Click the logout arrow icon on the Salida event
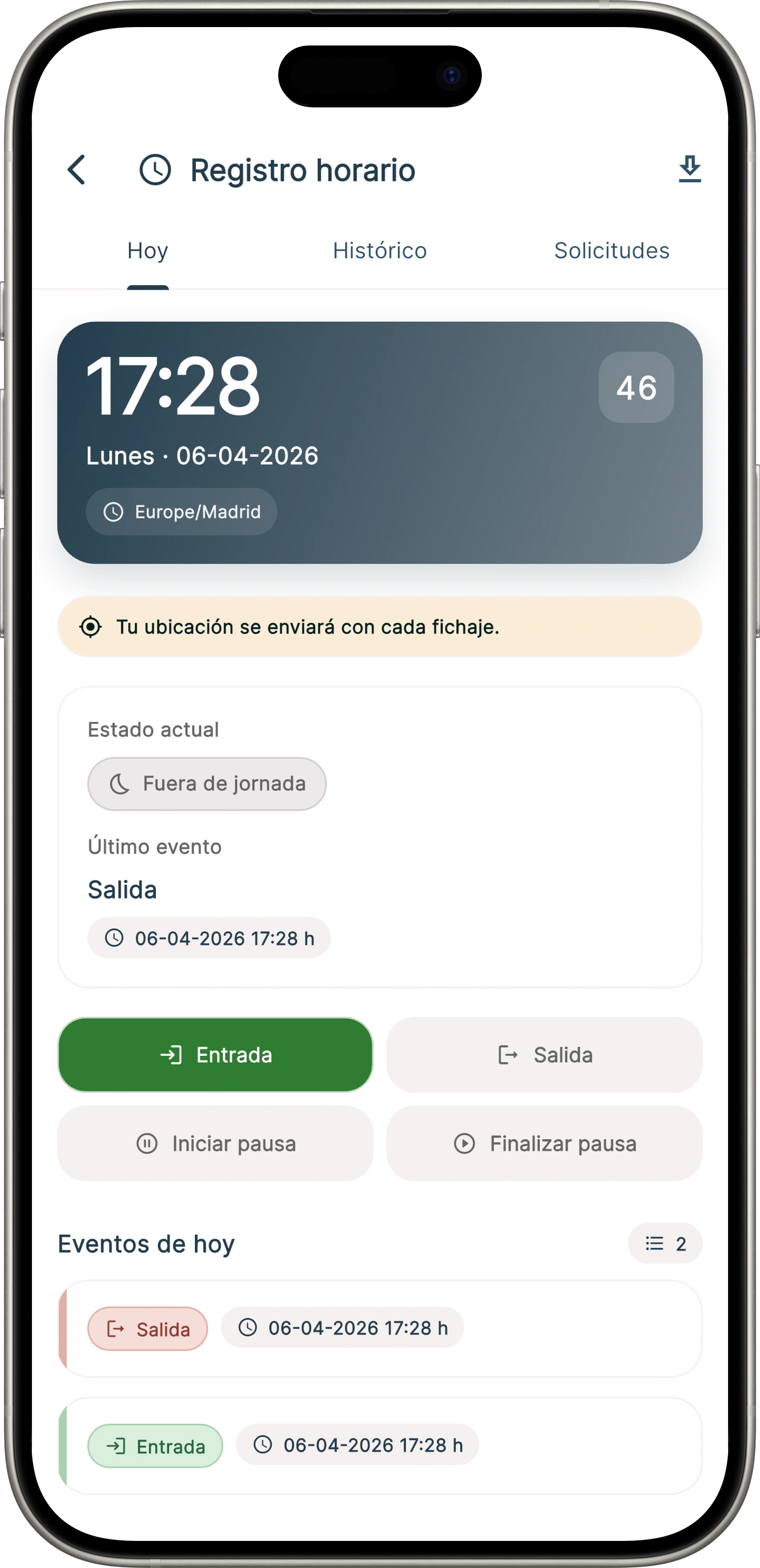The width and height of the screenshot is (760, 1568). pyautogui.click(x=116, y=1328)
